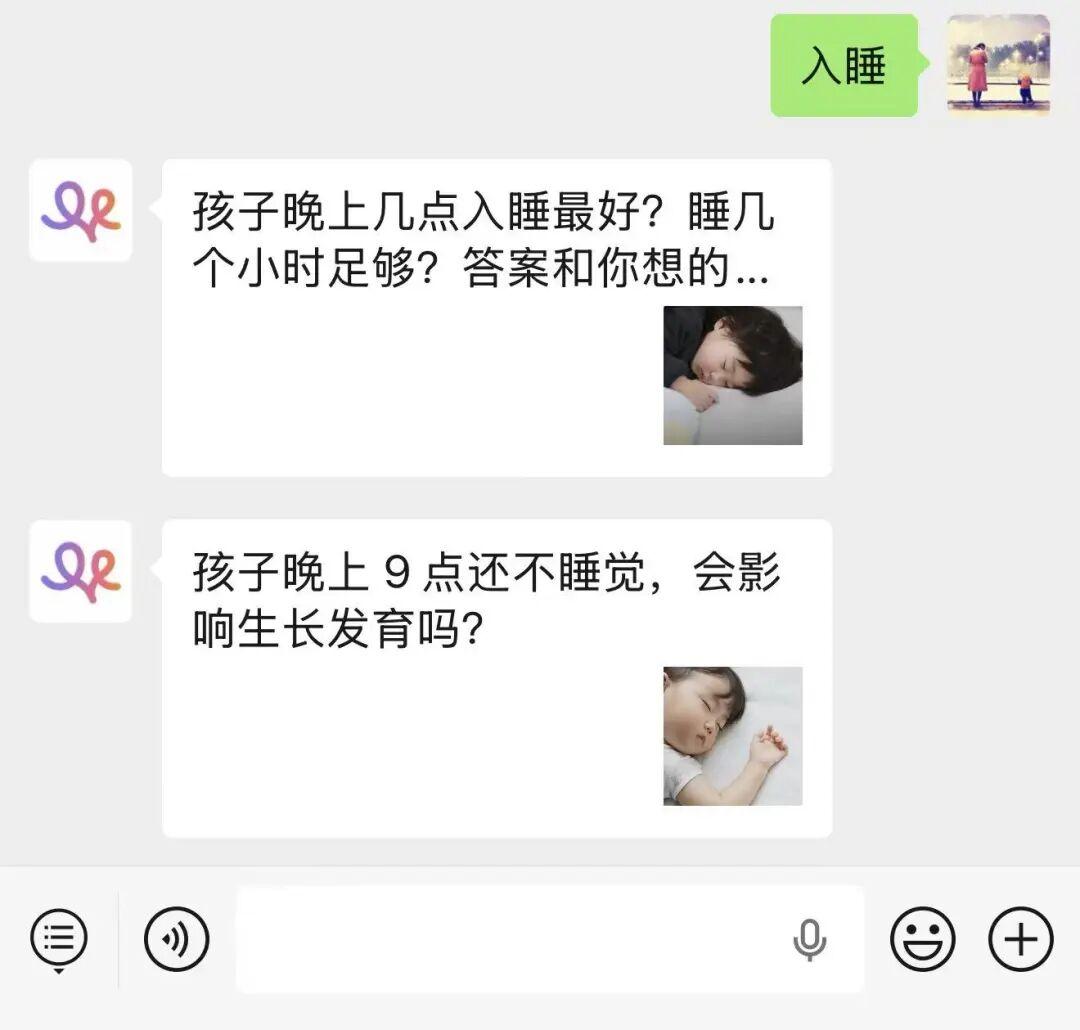This screenshot has width=1080, height=1030.
Task: Open the plus attachment menu
Action: (x=1020, y=939)
